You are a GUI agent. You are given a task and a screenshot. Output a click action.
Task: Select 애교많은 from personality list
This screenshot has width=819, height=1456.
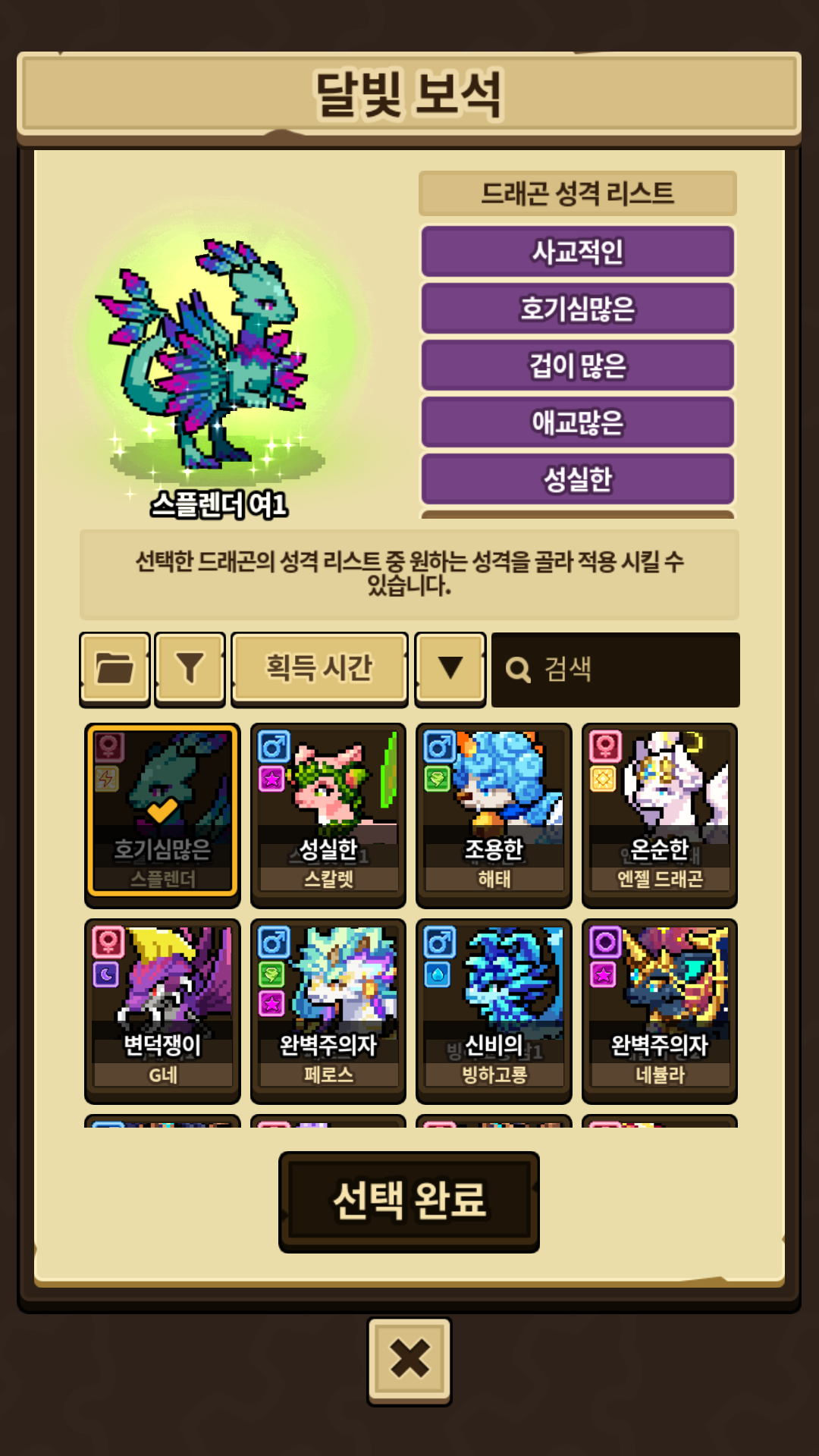click(x=577, y=422)
